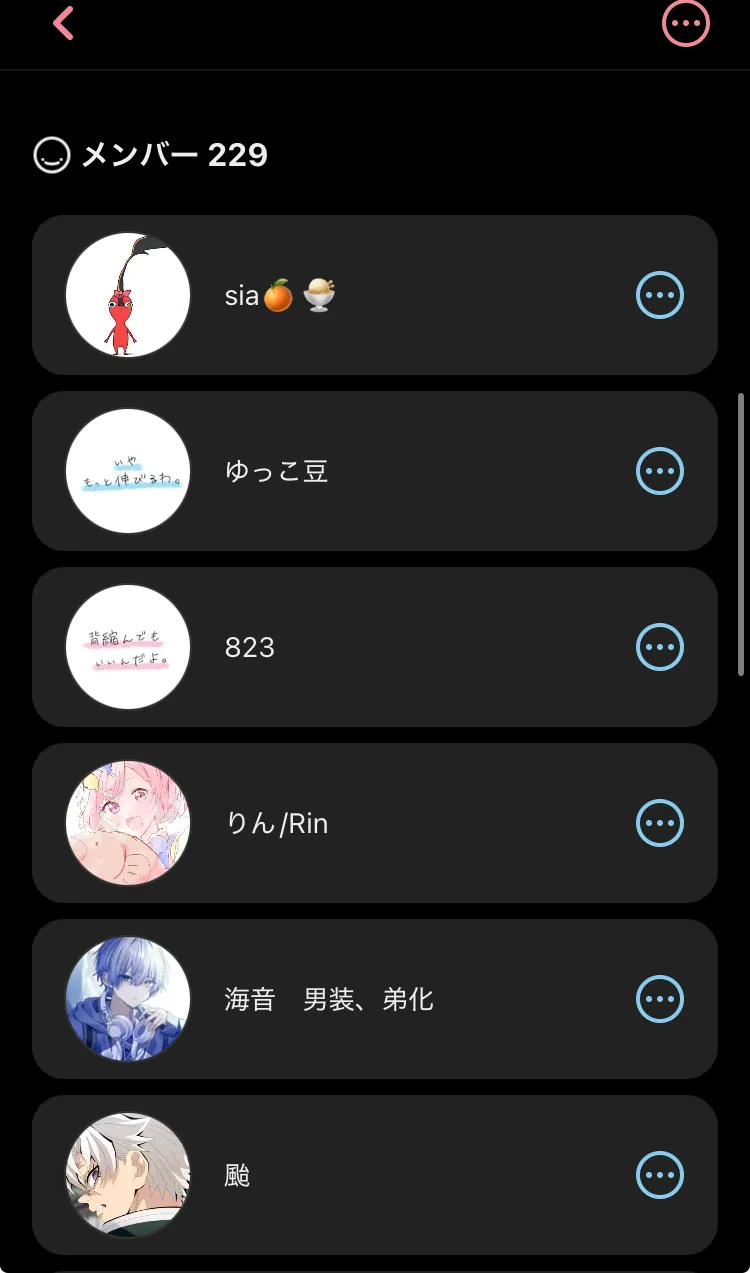This screenshot has width=750, height=1273.
Task: Open member ゆっこ豆's row
Action: coord(375,471)
